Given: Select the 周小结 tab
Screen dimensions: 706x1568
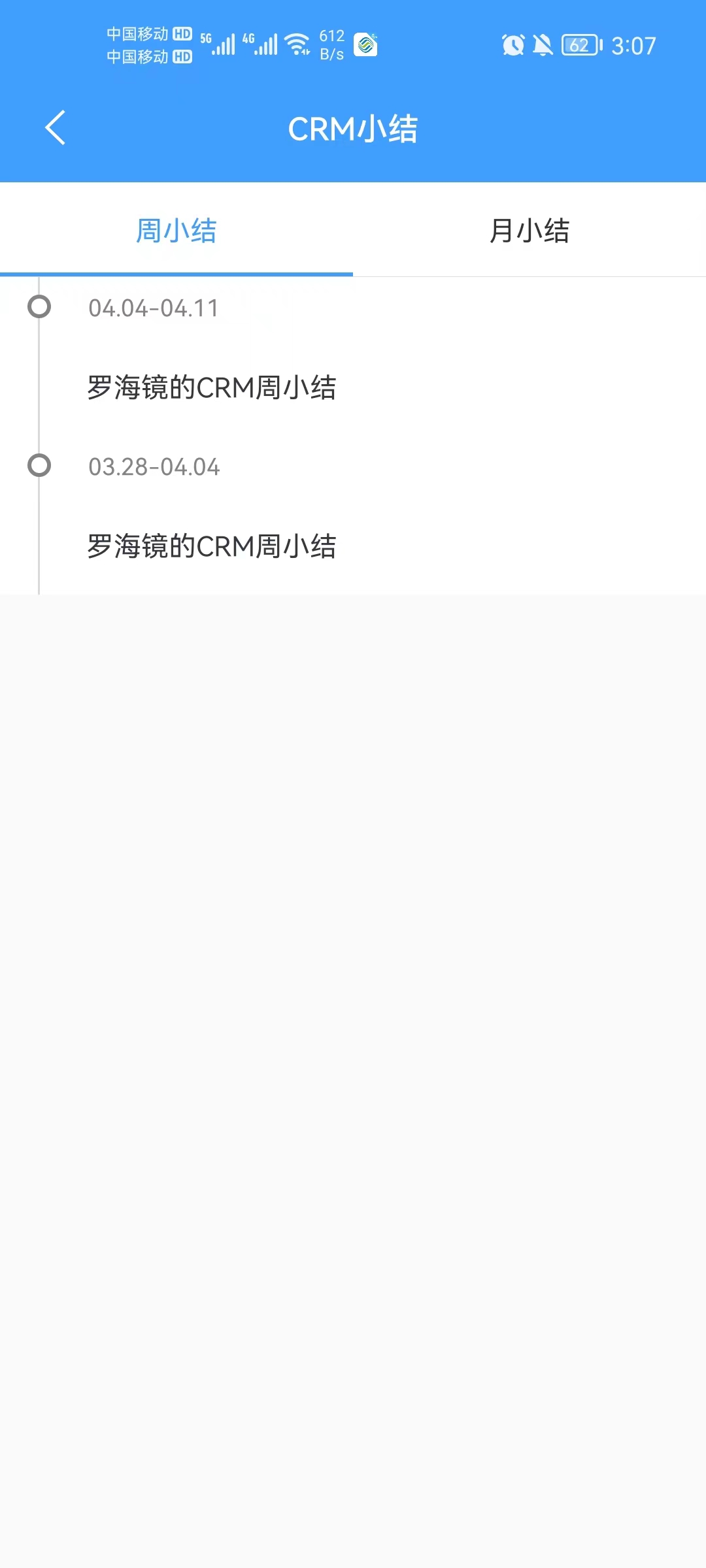Looking at the screenshot, I should 176,230.
